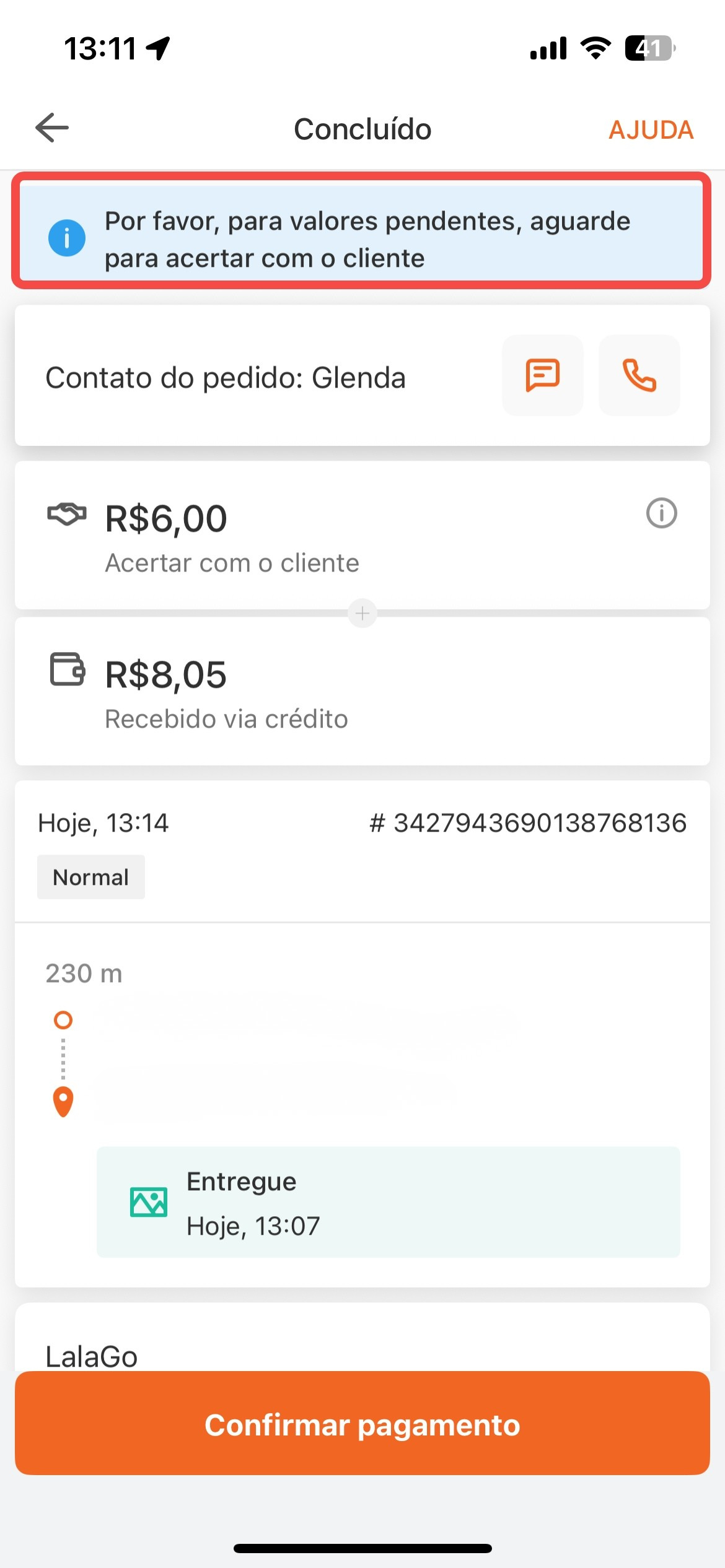Open the AJUDA help menu
725x1568 pixels.
652,129
